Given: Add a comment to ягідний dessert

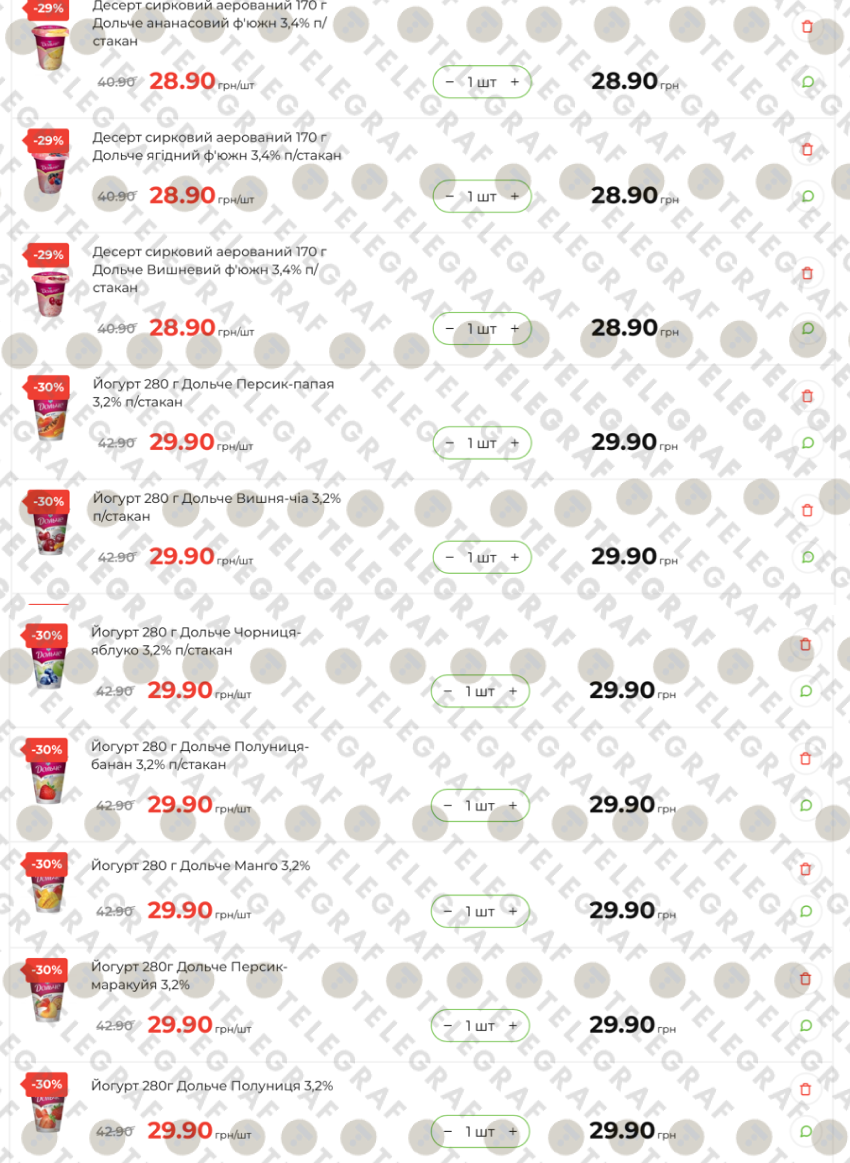Looking at the screenshot, I should point(807,196).
